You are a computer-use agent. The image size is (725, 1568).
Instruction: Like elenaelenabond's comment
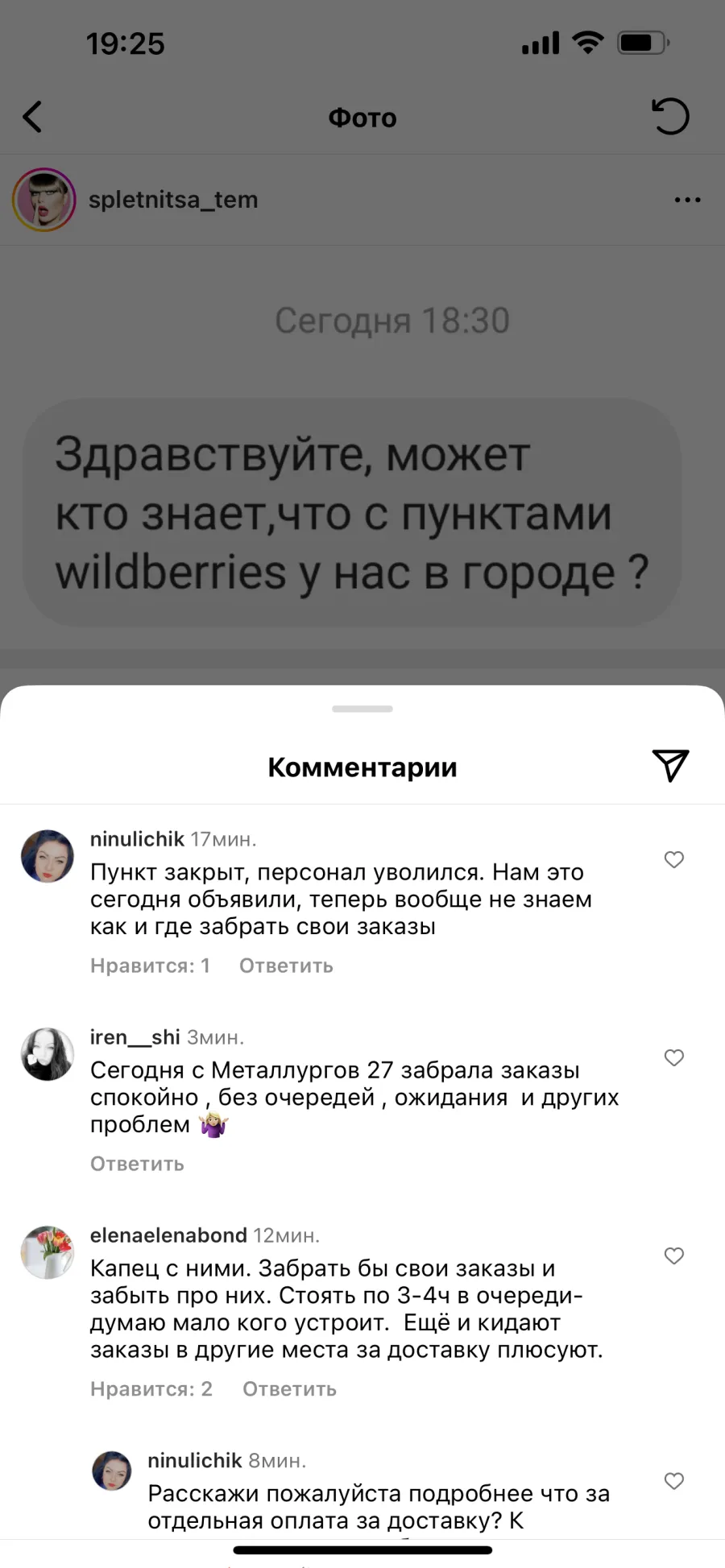[674, 1256]
